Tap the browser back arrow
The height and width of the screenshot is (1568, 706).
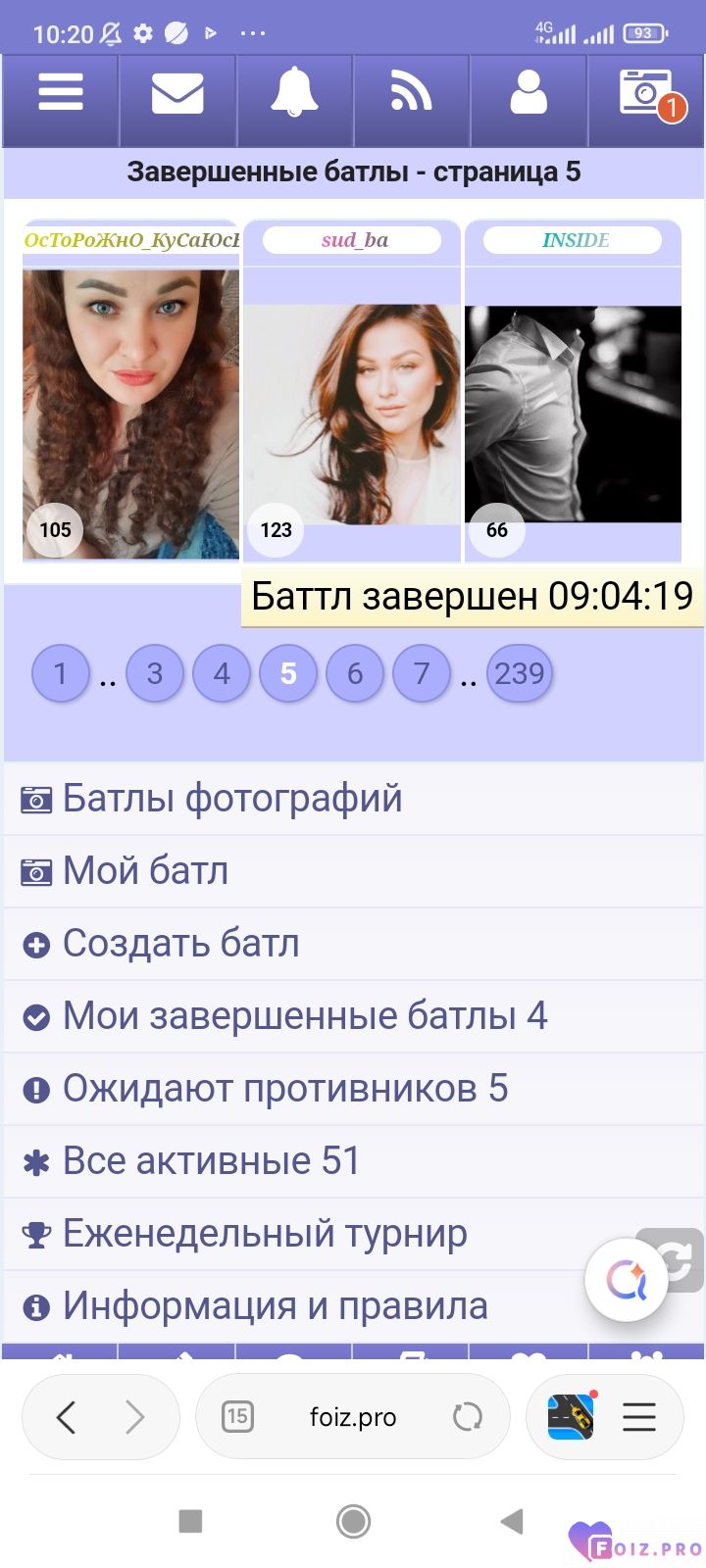pos(67,1417)
